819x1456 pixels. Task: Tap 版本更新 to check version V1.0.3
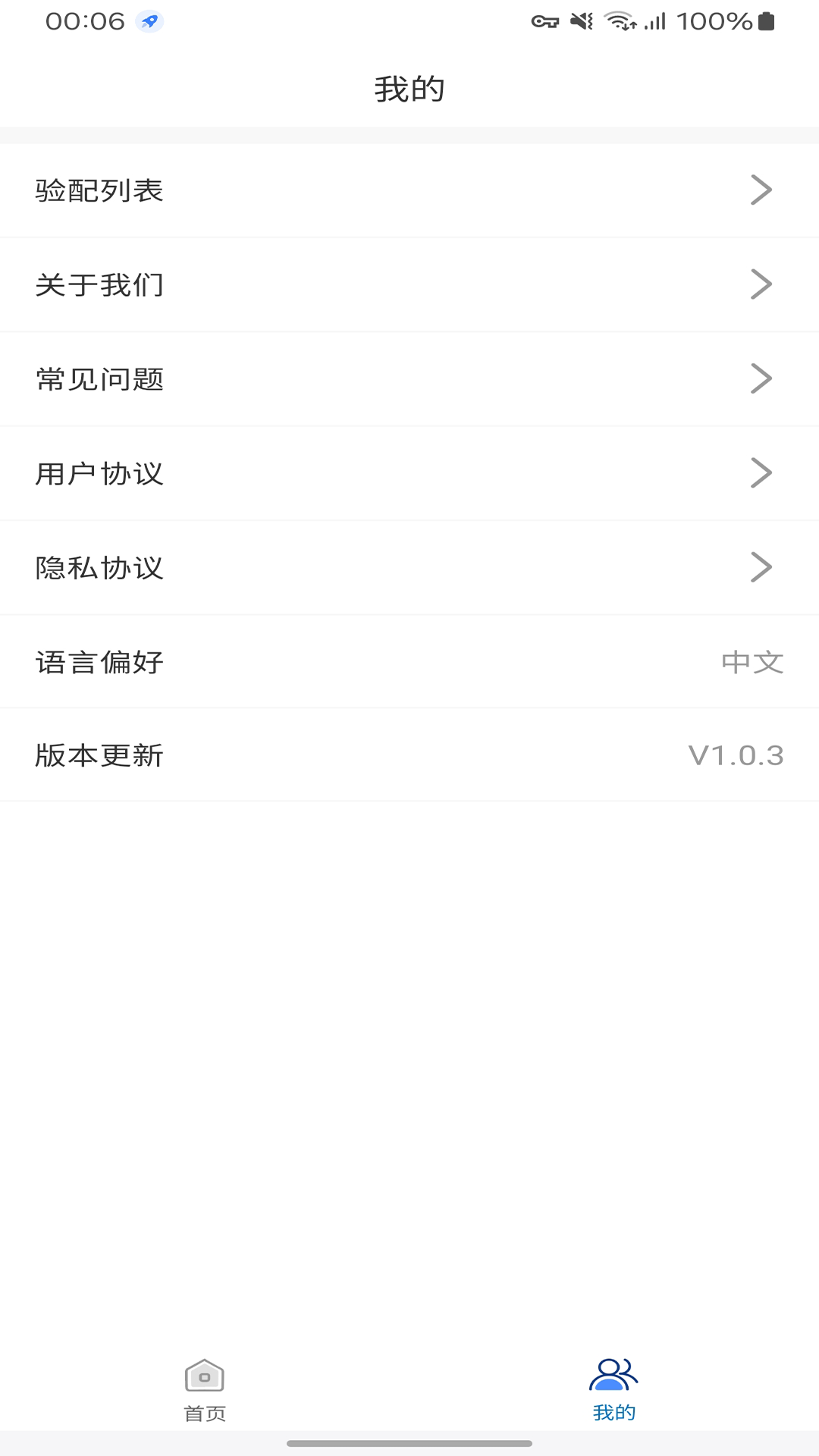409,755
